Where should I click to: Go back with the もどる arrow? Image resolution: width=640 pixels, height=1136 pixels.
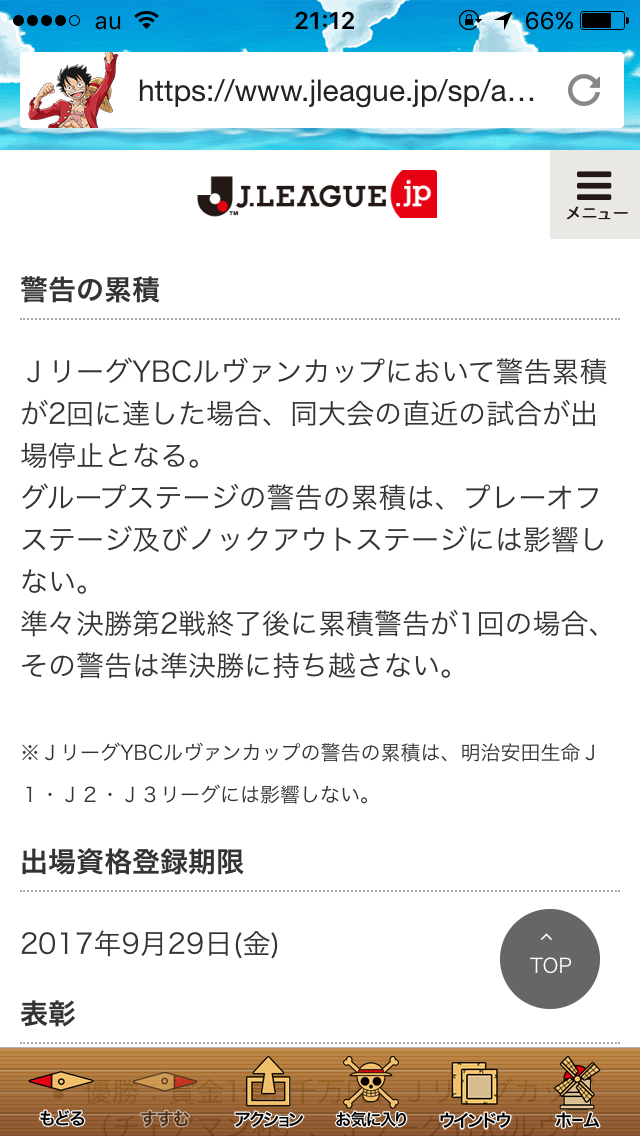click(x=62, y=1094)
